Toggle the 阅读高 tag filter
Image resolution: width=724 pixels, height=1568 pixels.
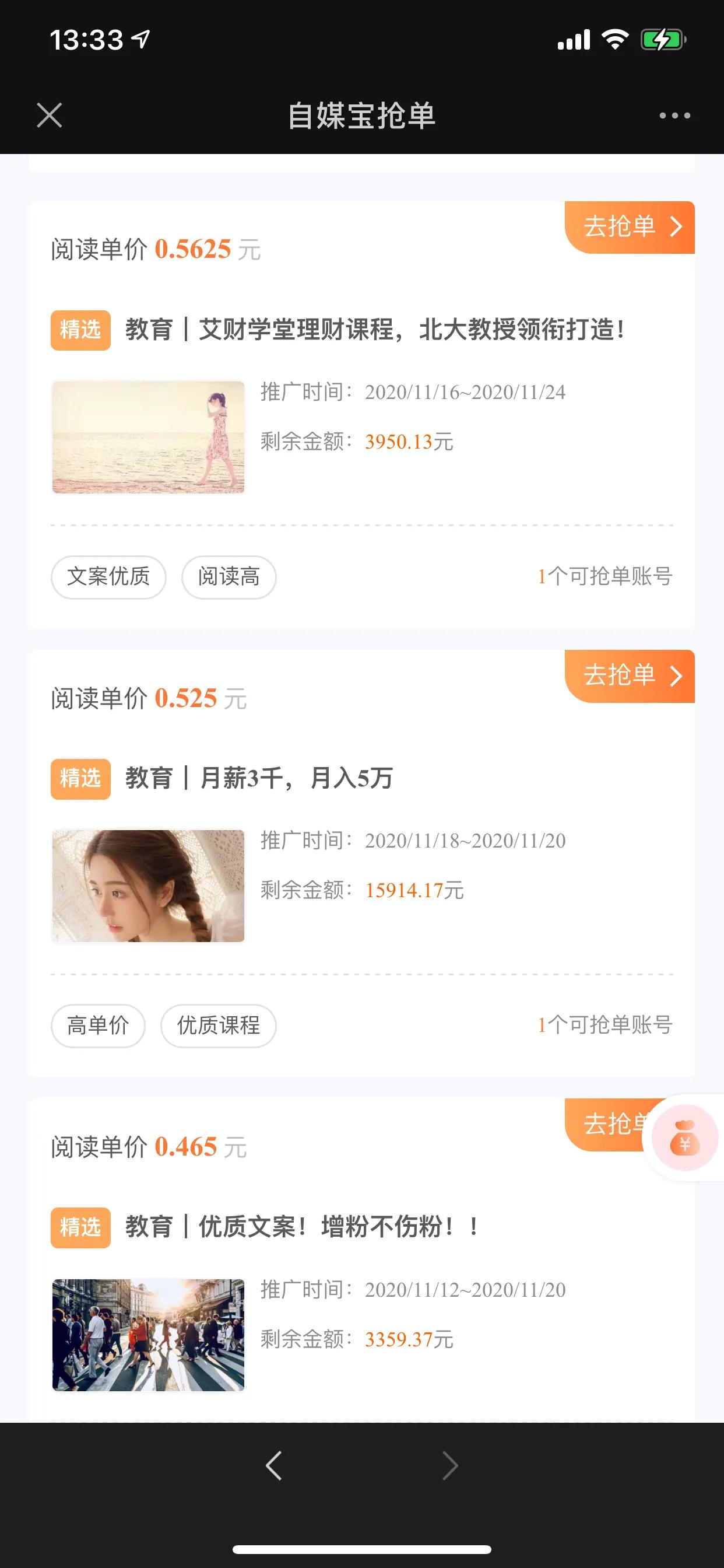[x=228, y=577]
